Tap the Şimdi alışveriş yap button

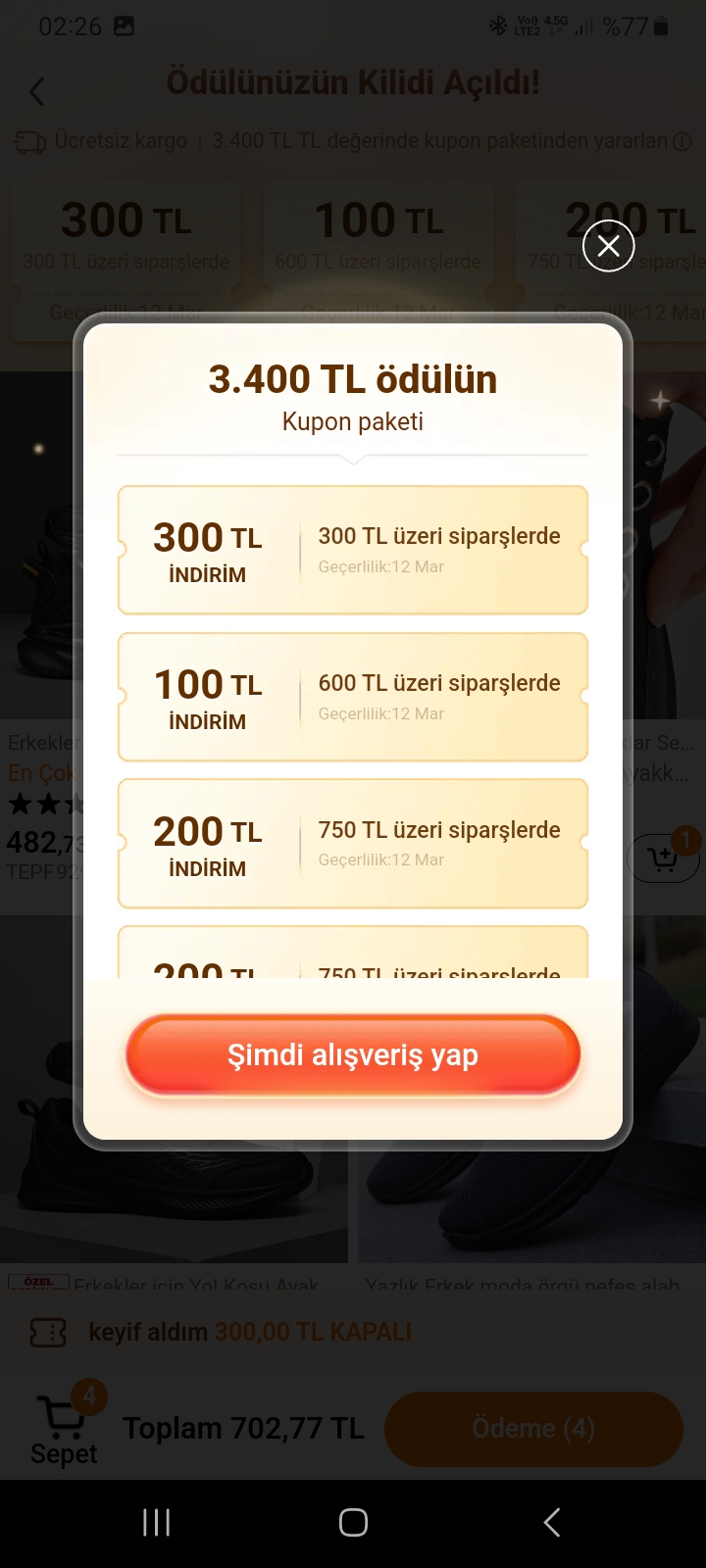pyautogui.click(x=353, y=1055)
